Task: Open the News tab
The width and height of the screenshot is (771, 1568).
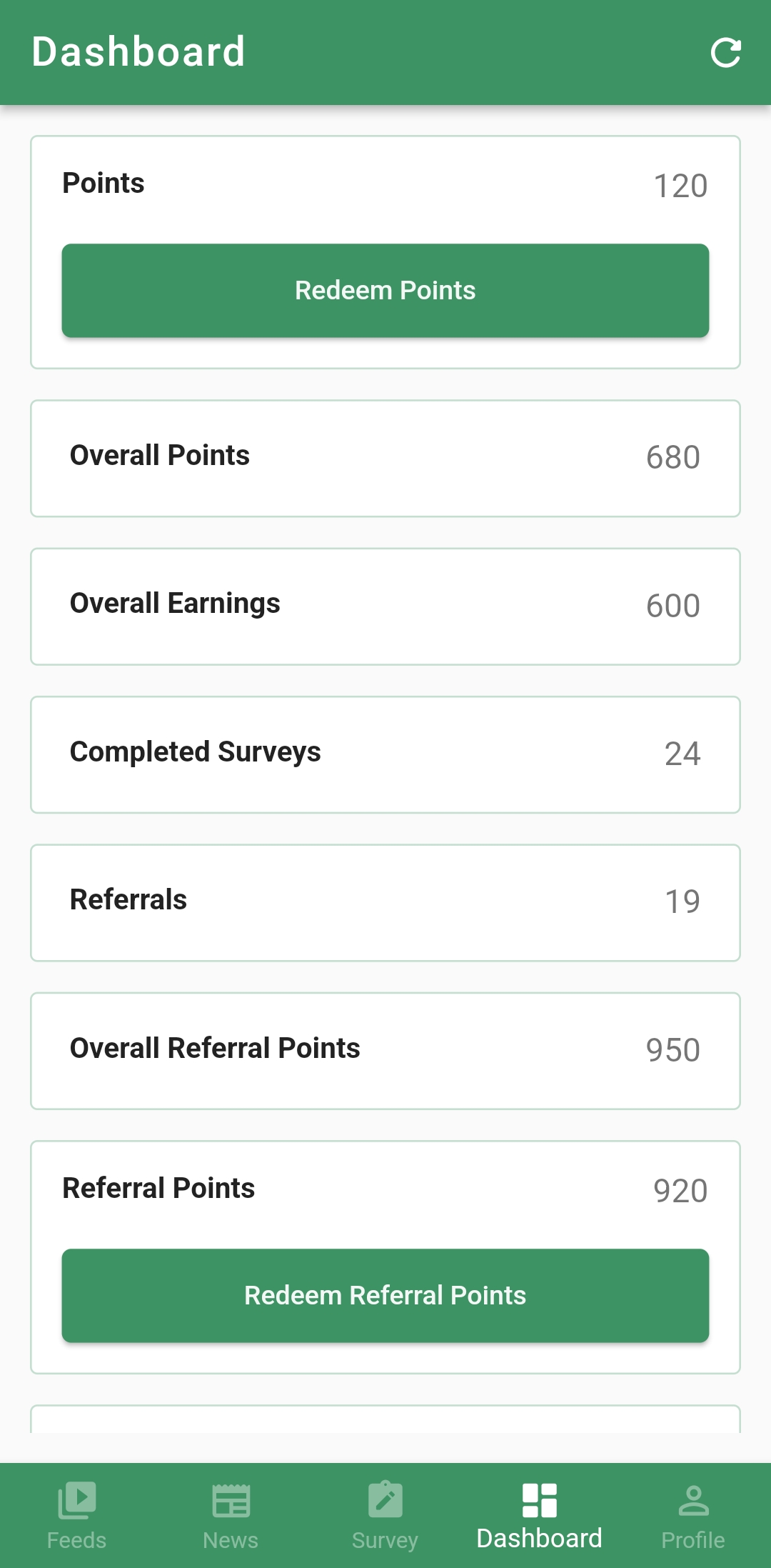Action: pyautogui.click(x=231, y=1515)
